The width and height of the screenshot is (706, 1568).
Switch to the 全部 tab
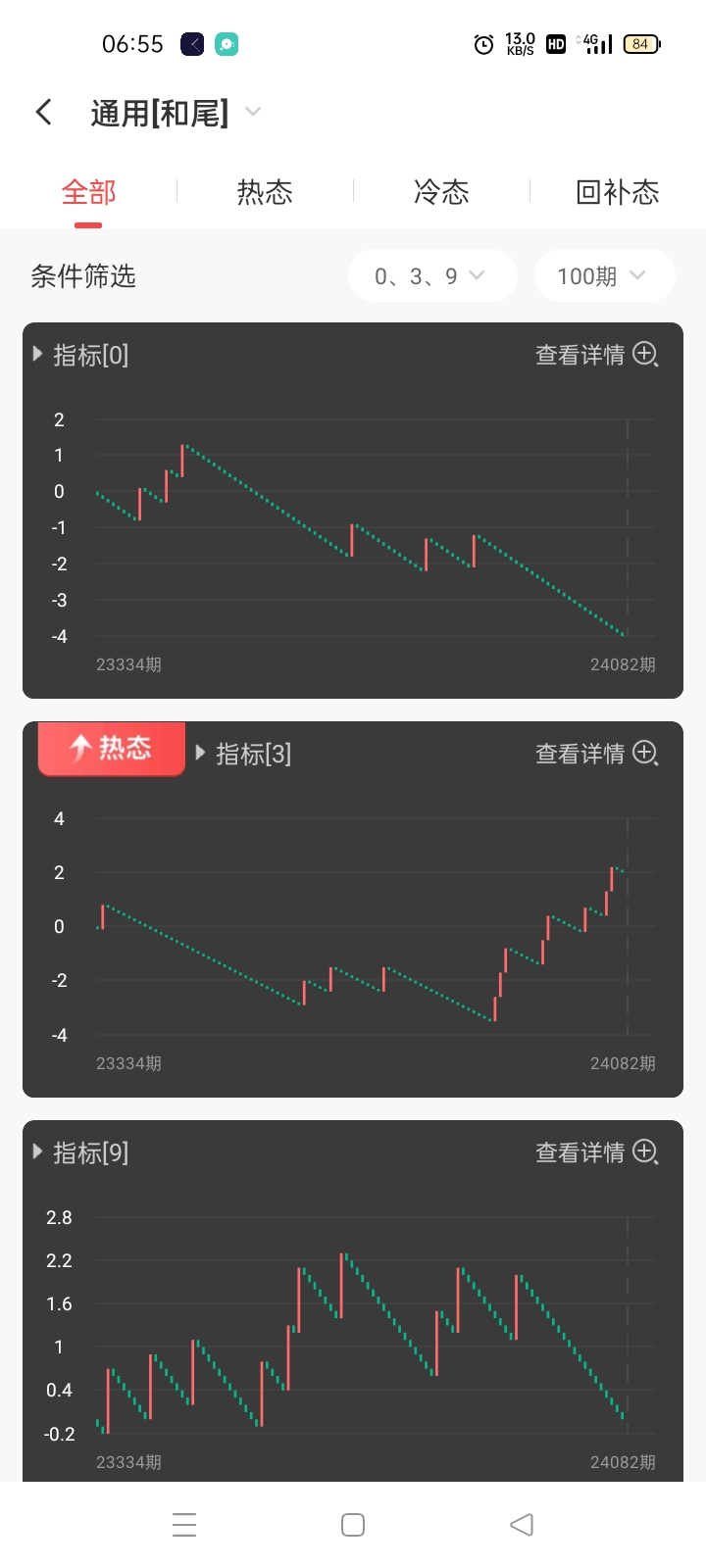pos(89,193)
